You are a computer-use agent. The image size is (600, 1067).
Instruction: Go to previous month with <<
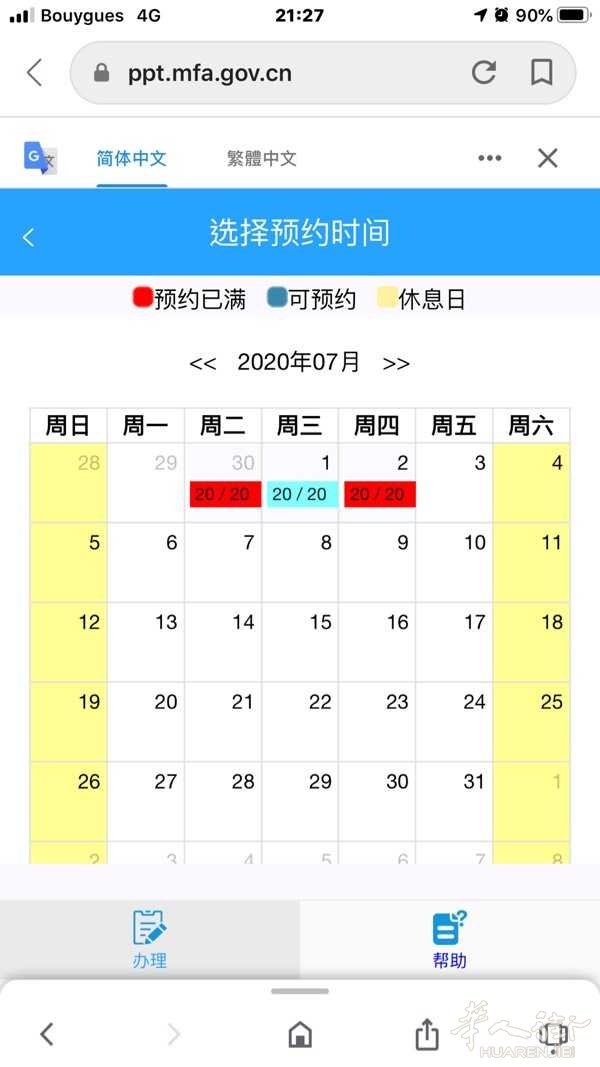[203, 363]
